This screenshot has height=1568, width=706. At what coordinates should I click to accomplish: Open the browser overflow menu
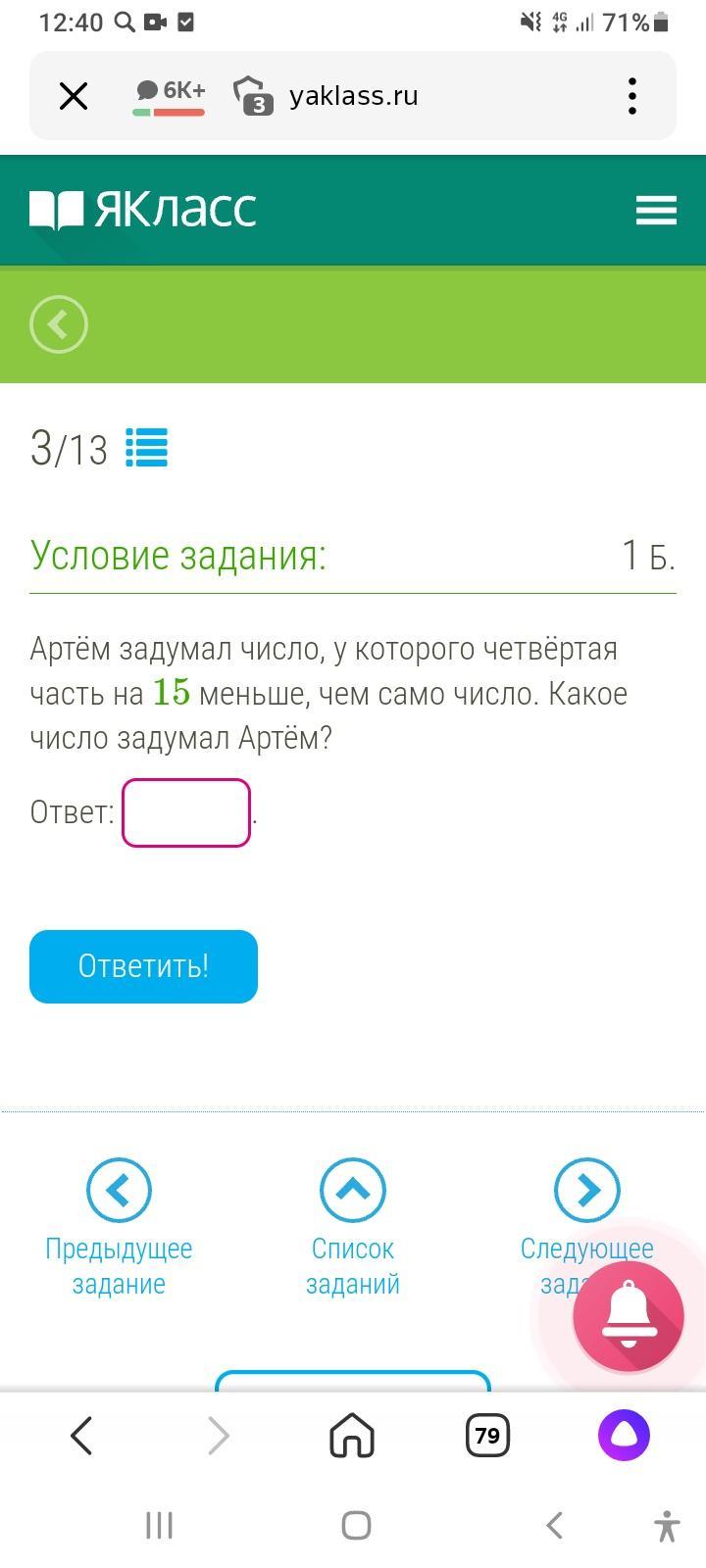coord(632,96)
